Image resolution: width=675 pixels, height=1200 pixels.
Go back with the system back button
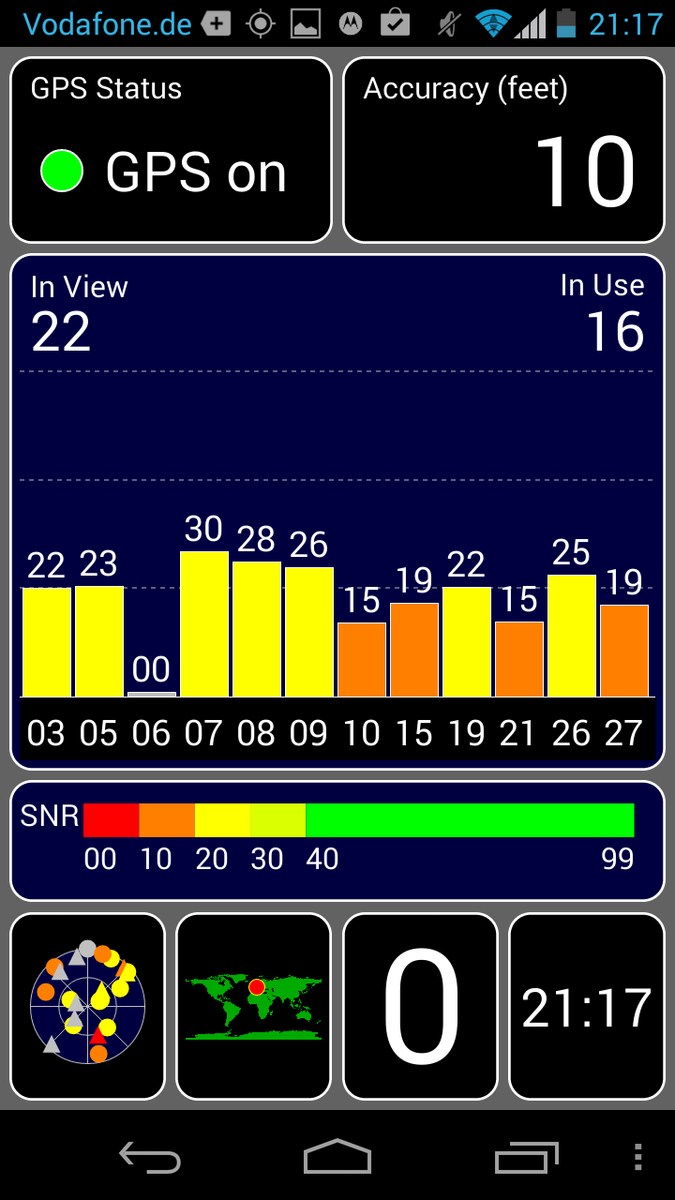(150, 1158)
